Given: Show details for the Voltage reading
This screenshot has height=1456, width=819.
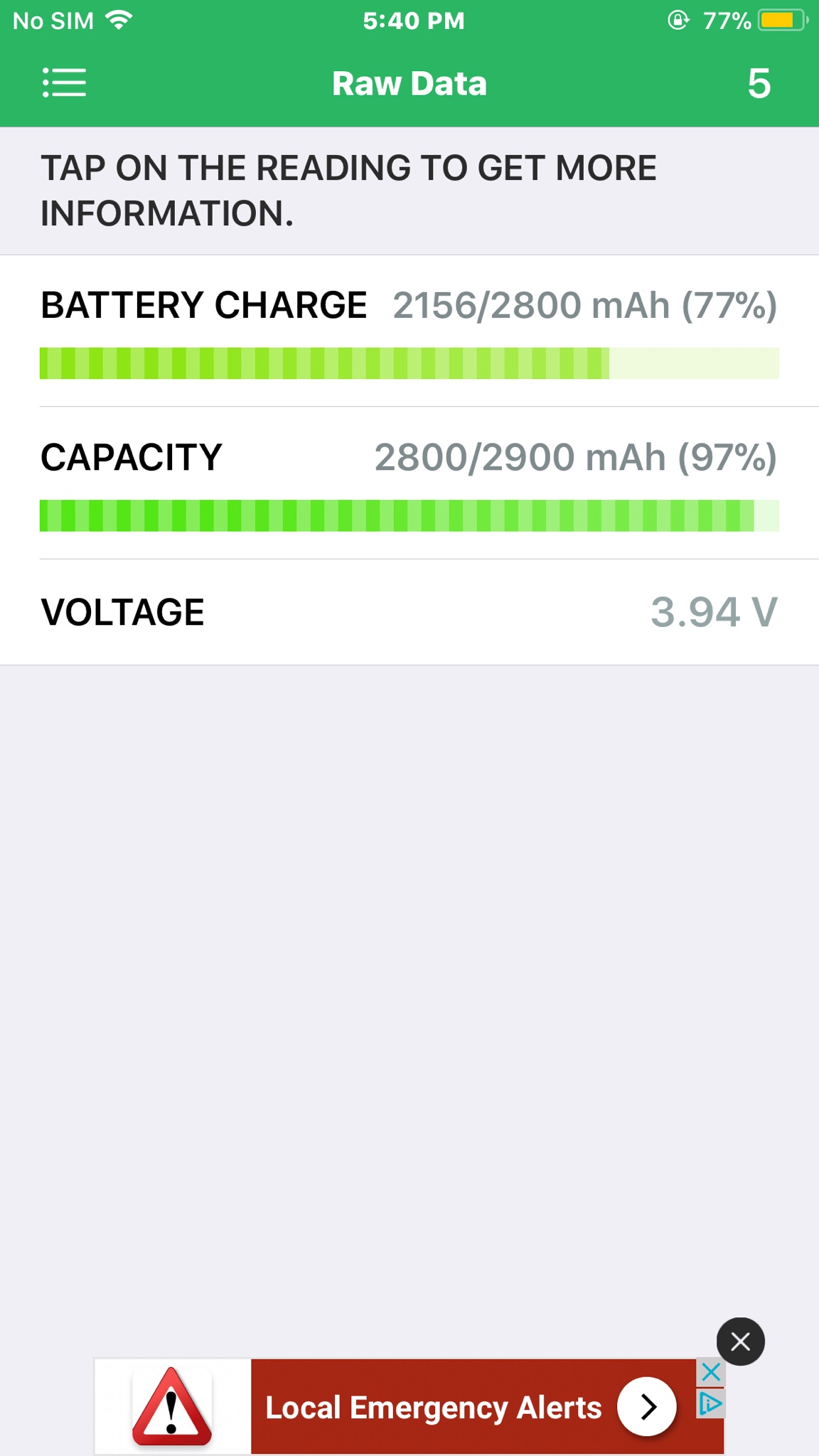Looking at the screenshot, I should click(409, 612).
